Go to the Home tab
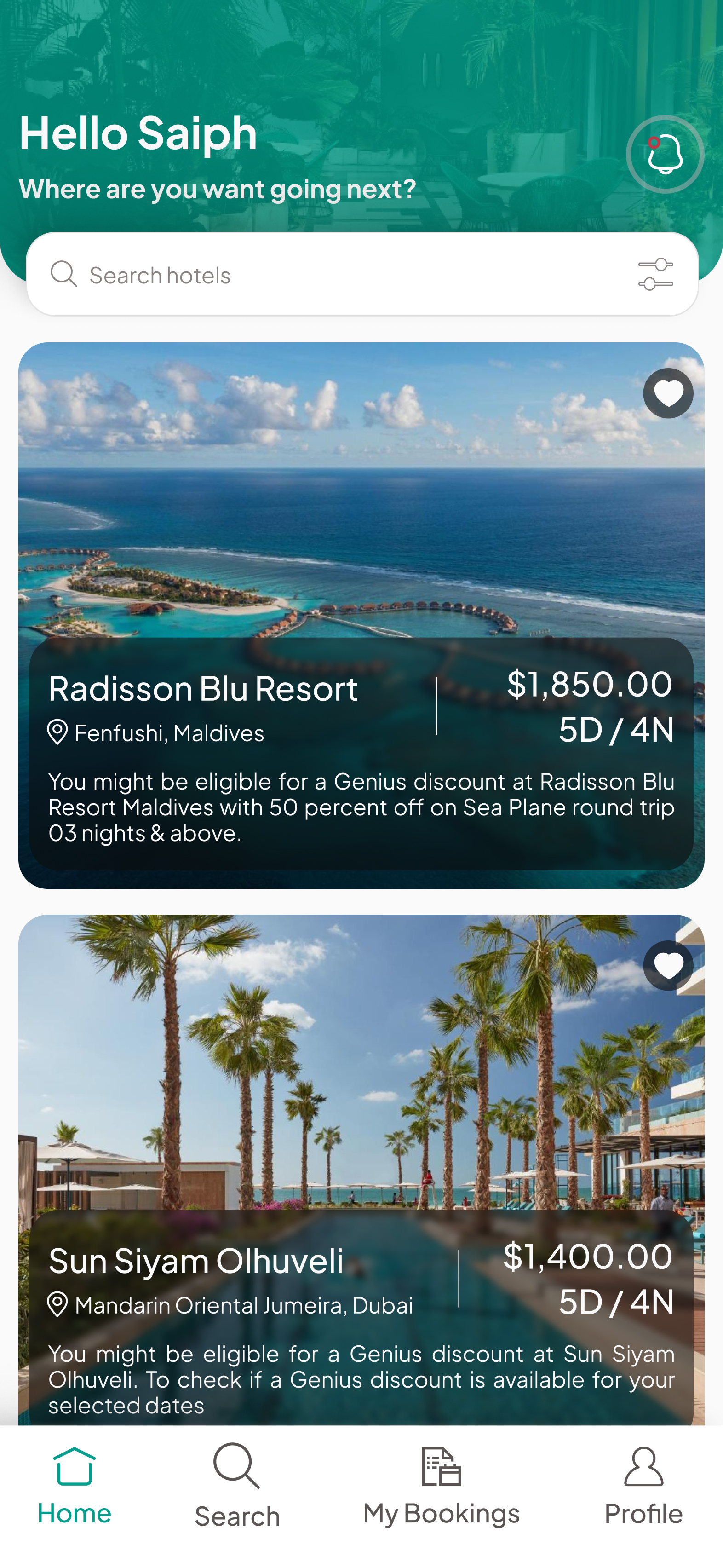The height and width of the screenshot is (1568, 723). [x=74, y=1487]
